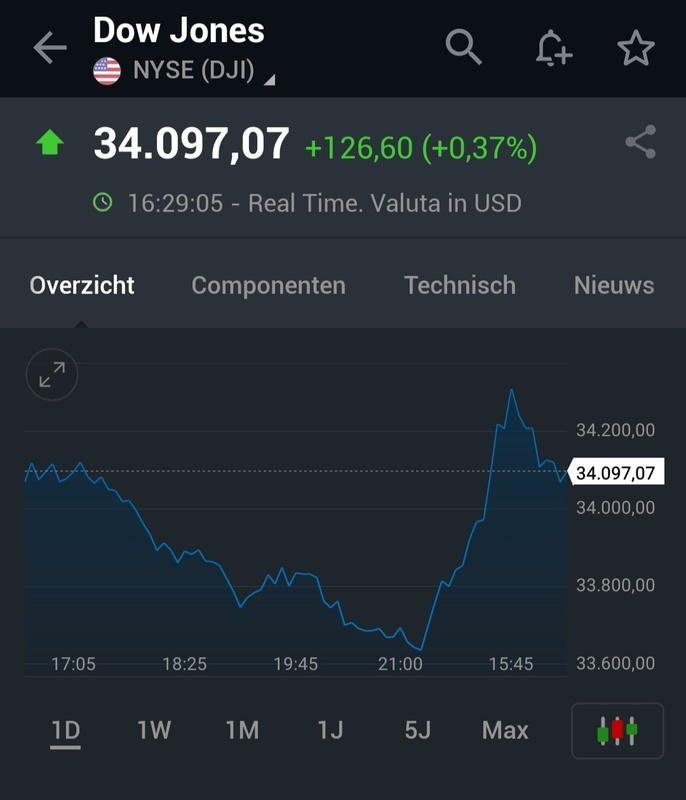
Task: Switch to the Componenten tab
Action: [x=268, y=285]
